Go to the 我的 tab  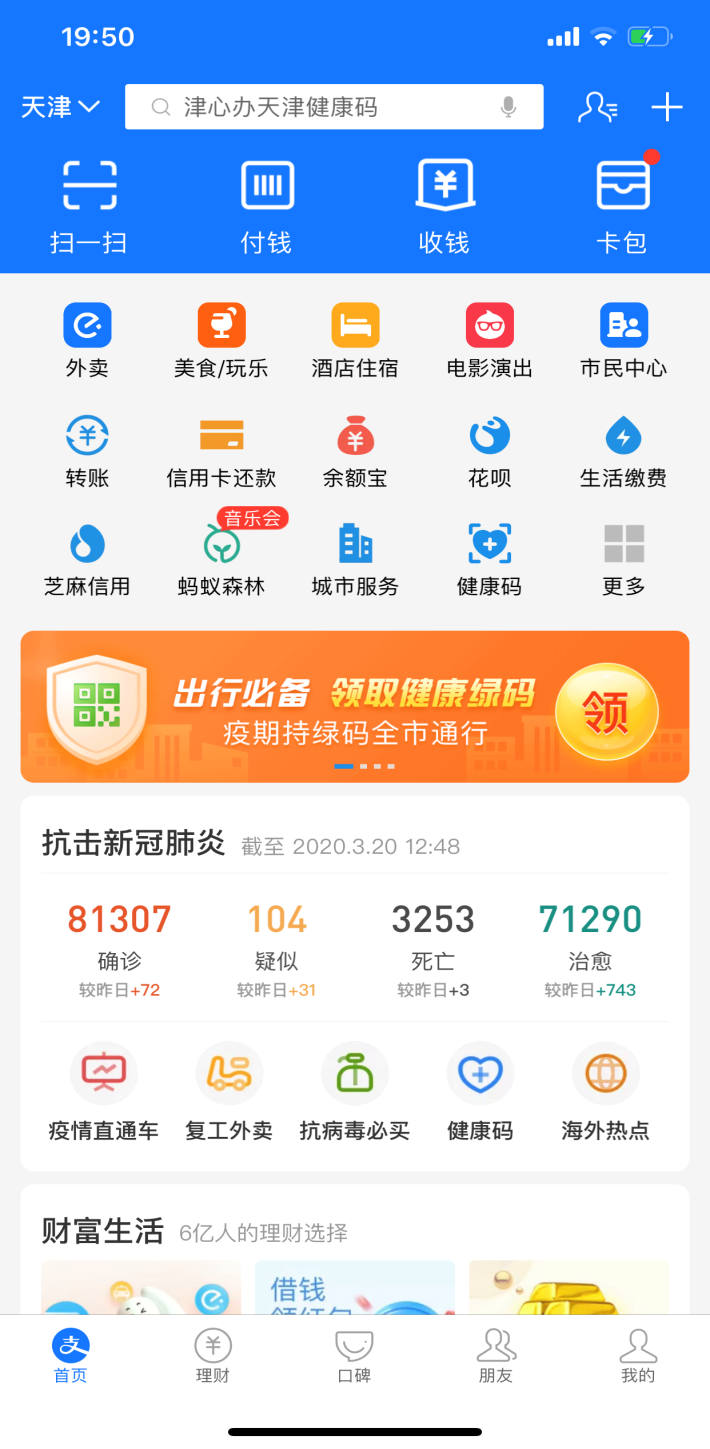point(638,1356)
